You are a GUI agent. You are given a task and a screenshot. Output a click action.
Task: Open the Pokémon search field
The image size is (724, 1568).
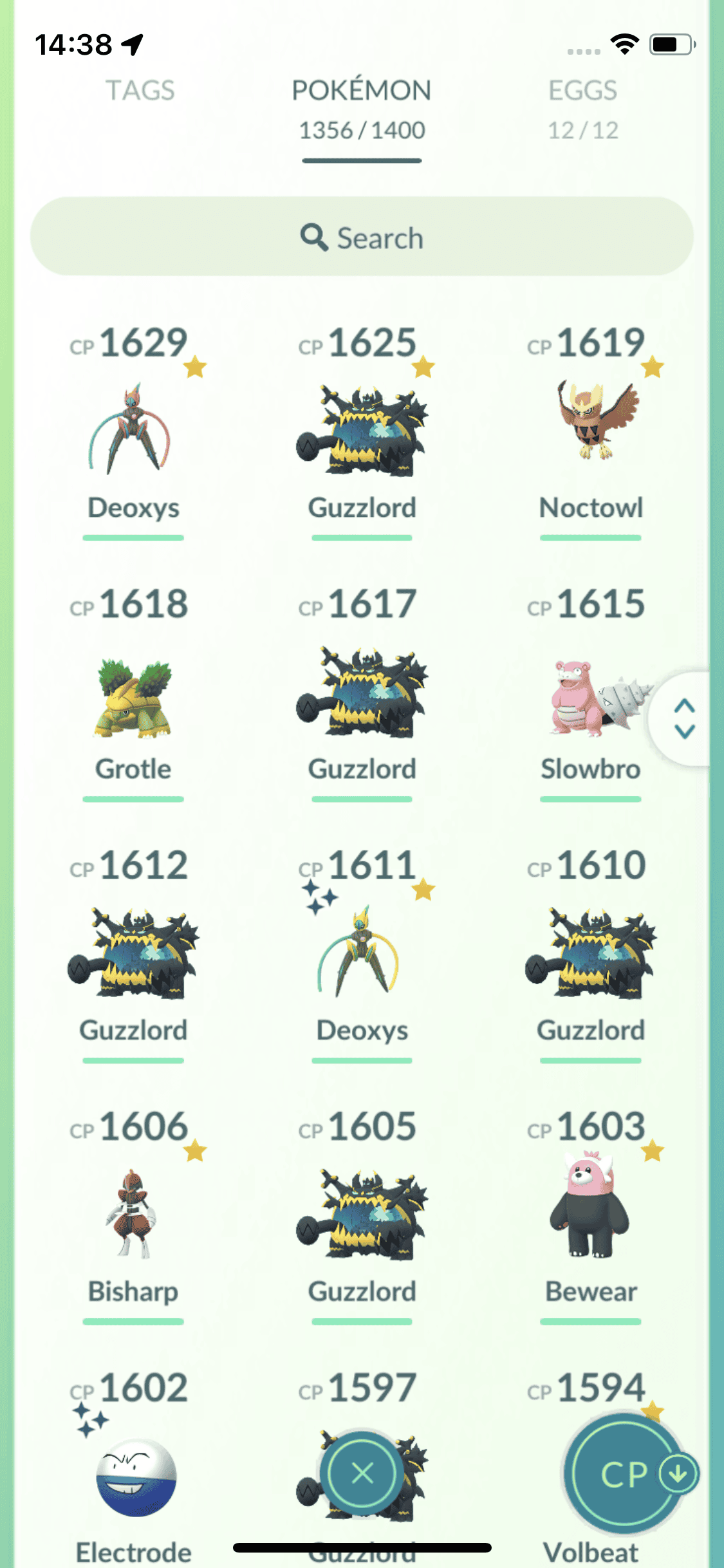pos(362,238)
